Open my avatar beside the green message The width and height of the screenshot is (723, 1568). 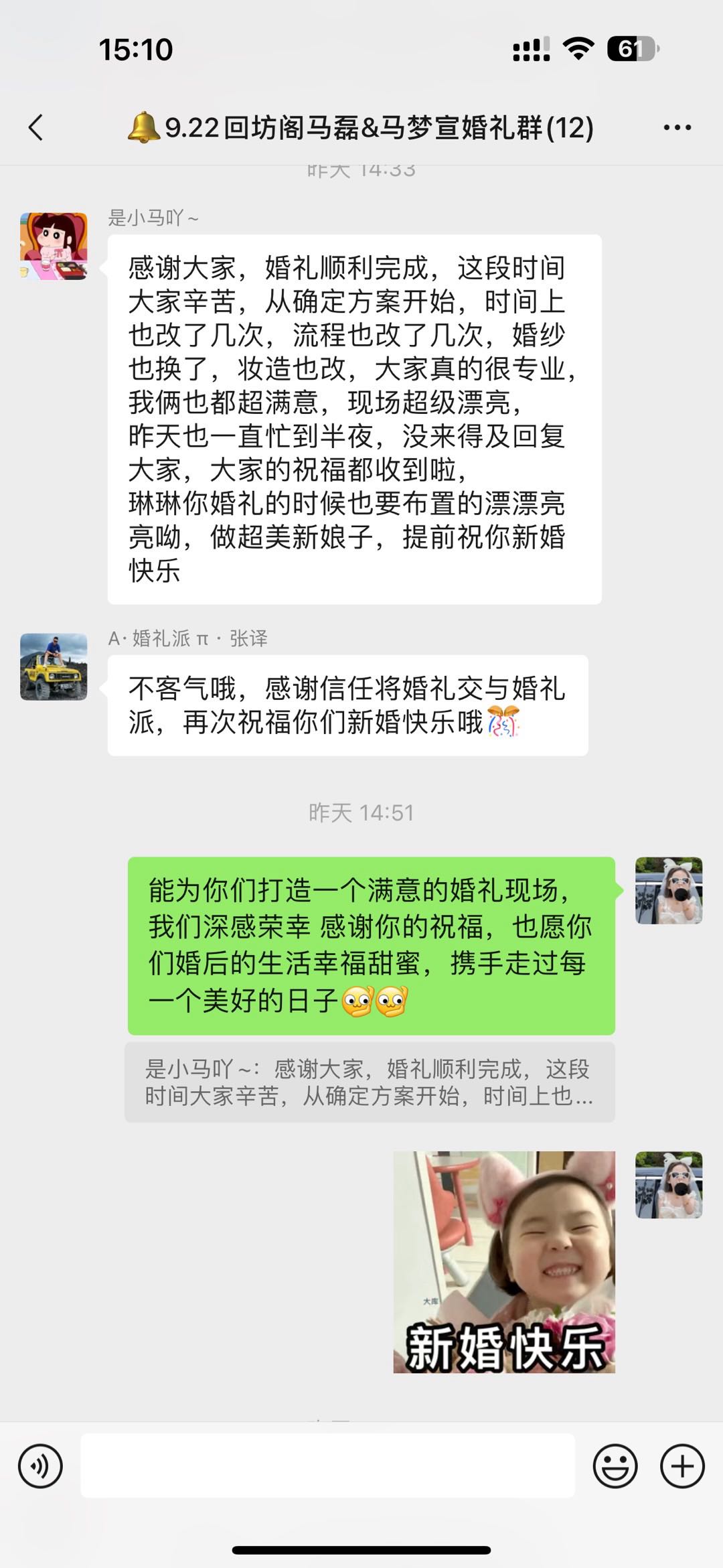(x=668, y=890)
